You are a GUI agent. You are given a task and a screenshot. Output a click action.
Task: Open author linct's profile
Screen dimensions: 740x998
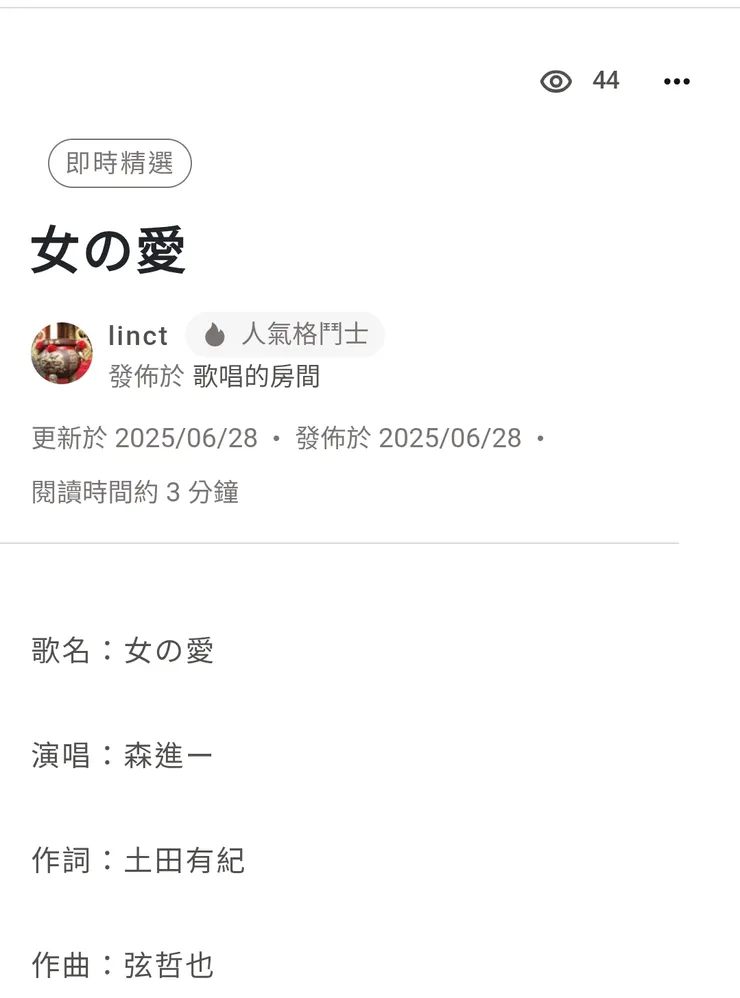click(x=137, y=336)
